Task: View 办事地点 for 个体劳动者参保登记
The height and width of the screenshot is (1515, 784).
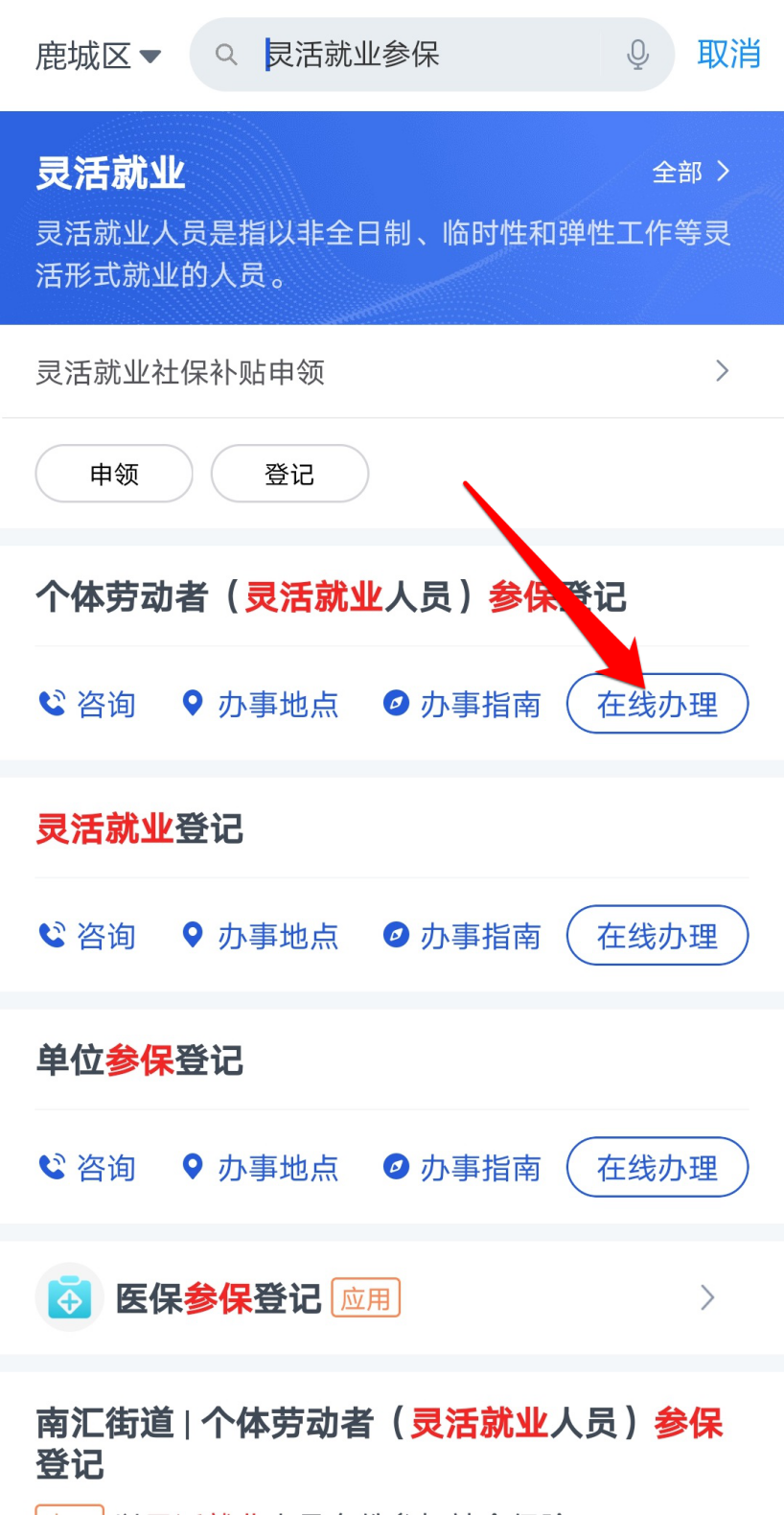Action: [261, 704]
